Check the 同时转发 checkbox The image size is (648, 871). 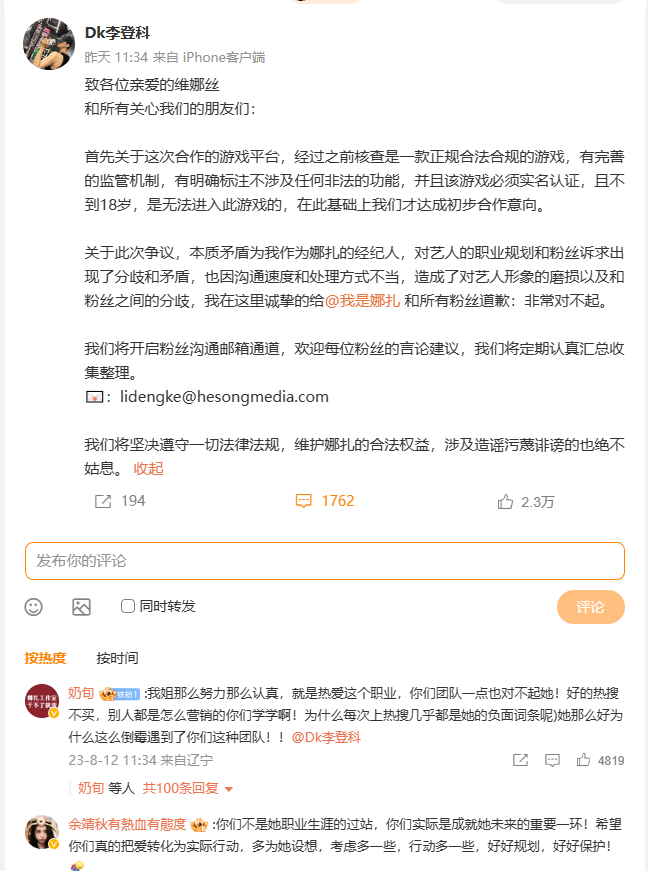click(128, 606)
